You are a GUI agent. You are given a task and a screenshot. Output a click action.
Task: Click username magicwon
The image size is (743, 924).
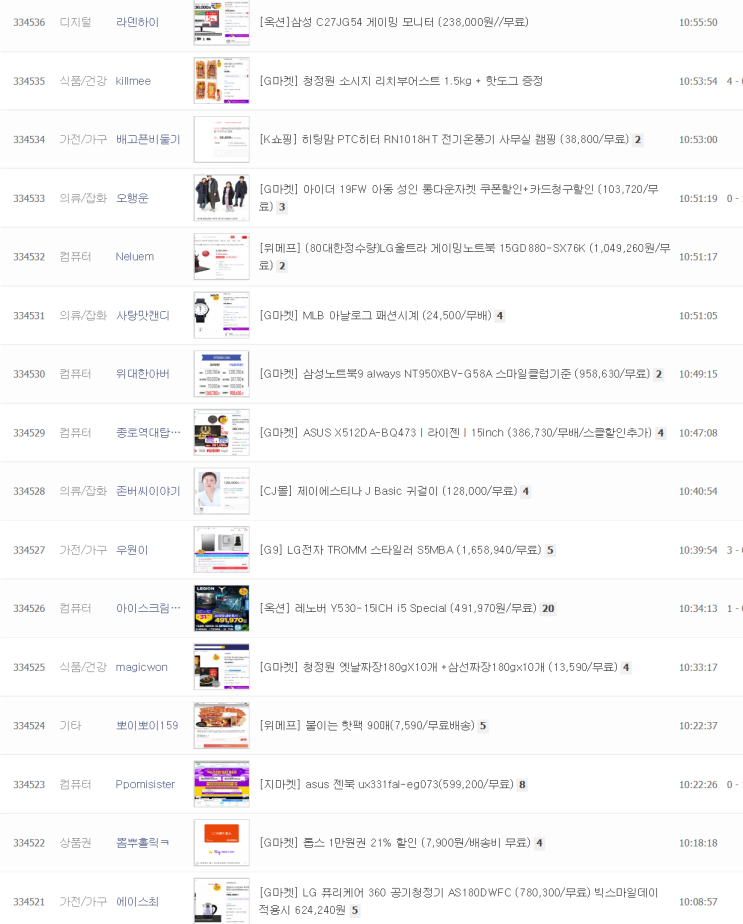(141, 666)
